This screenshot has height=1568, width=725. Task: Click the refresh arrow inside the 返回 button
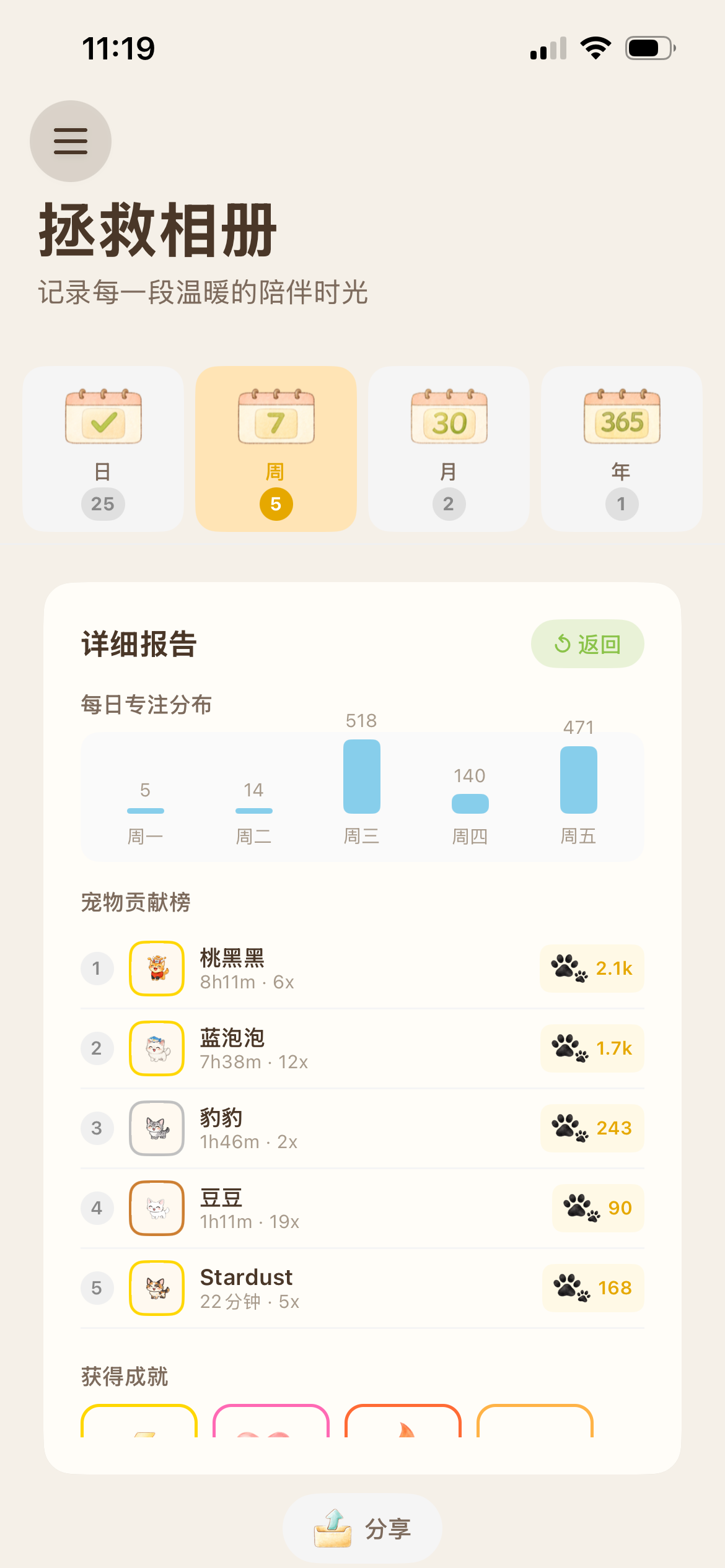click(x=561, y=643)
